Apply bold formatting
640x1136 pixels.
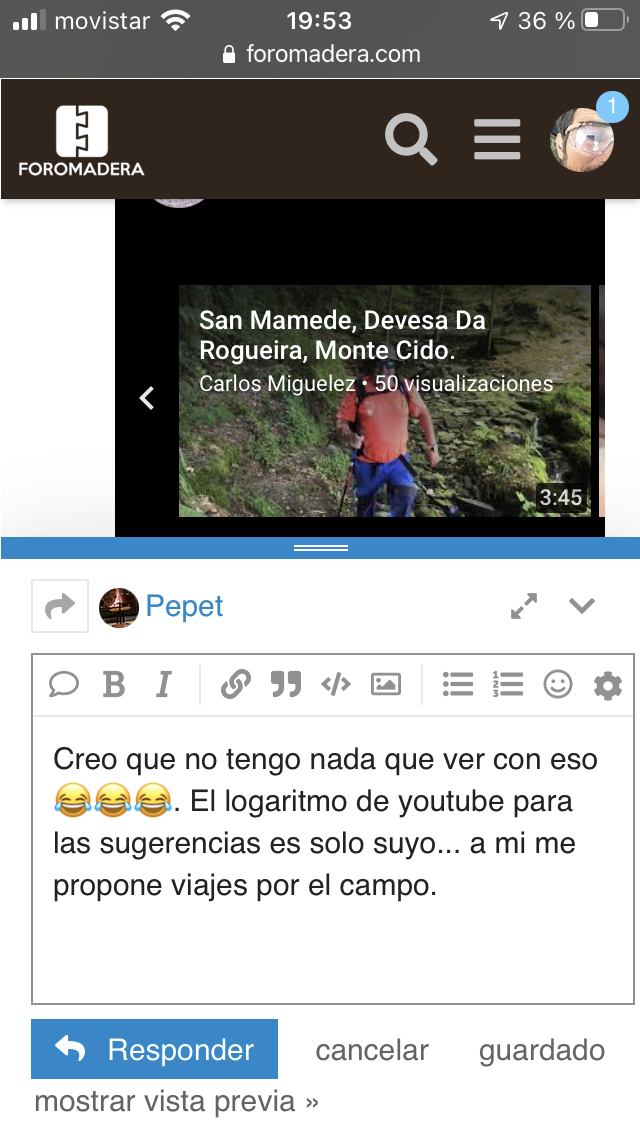(114, 684)
